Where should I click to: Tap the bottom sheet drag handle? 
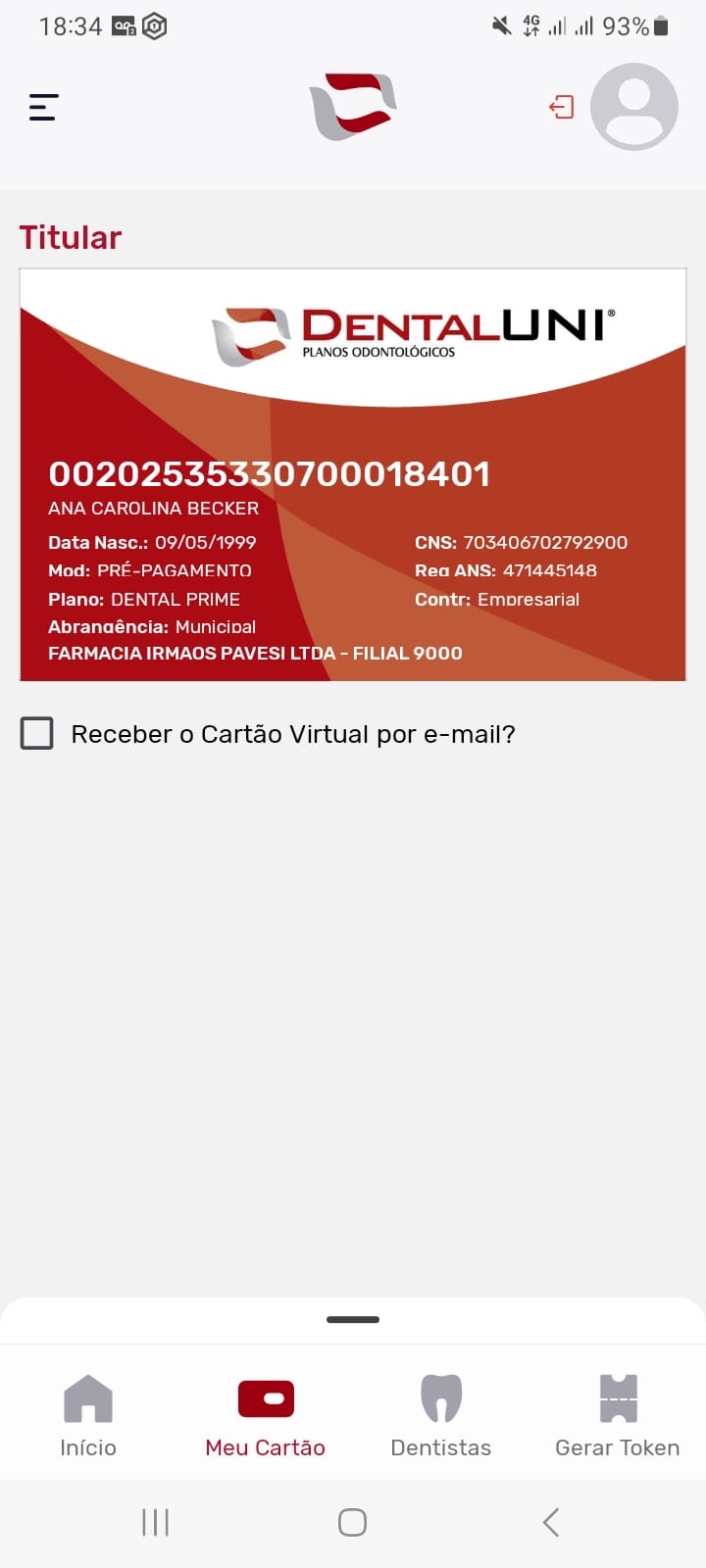353,1319
